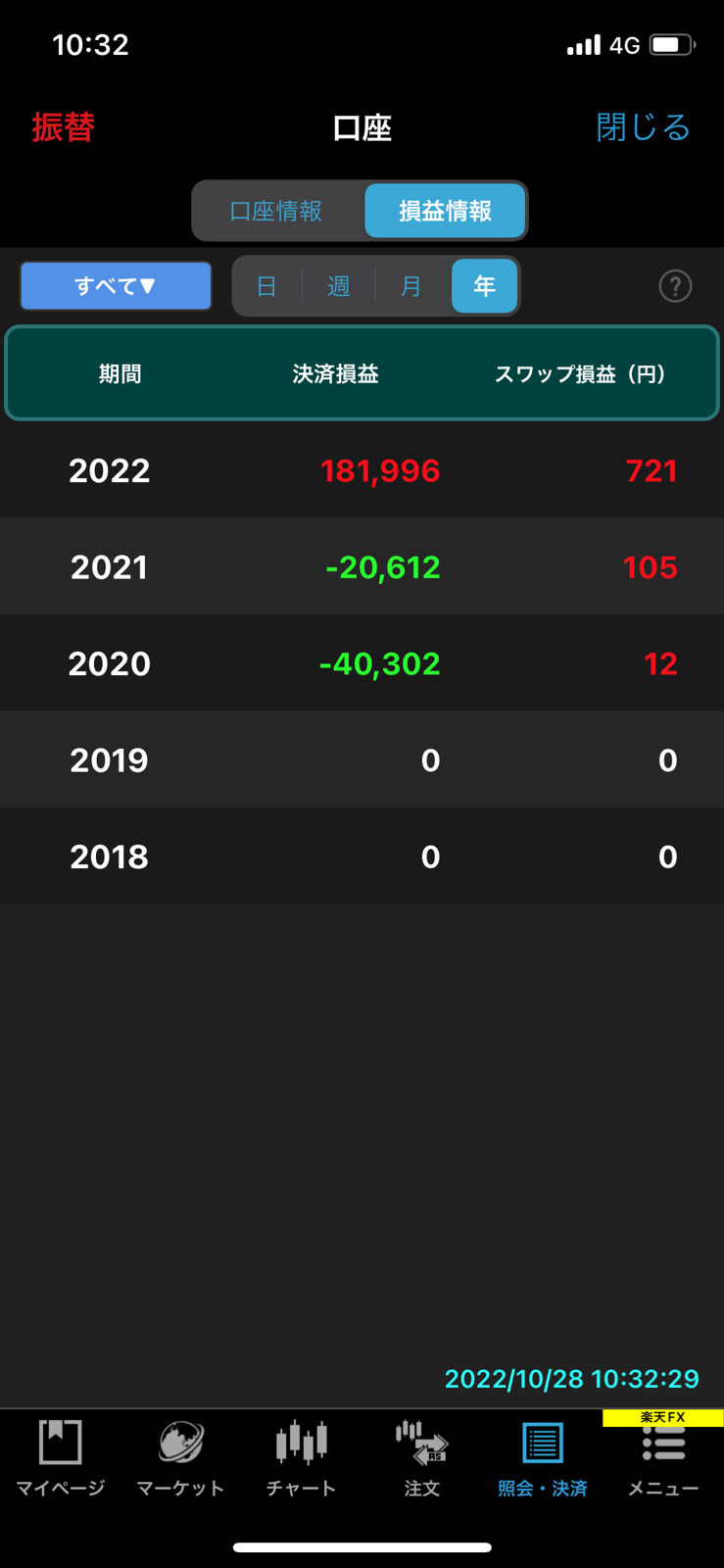Open the 2021 profit and loss row
The image size is (724, 1568).
click(362, 566)
